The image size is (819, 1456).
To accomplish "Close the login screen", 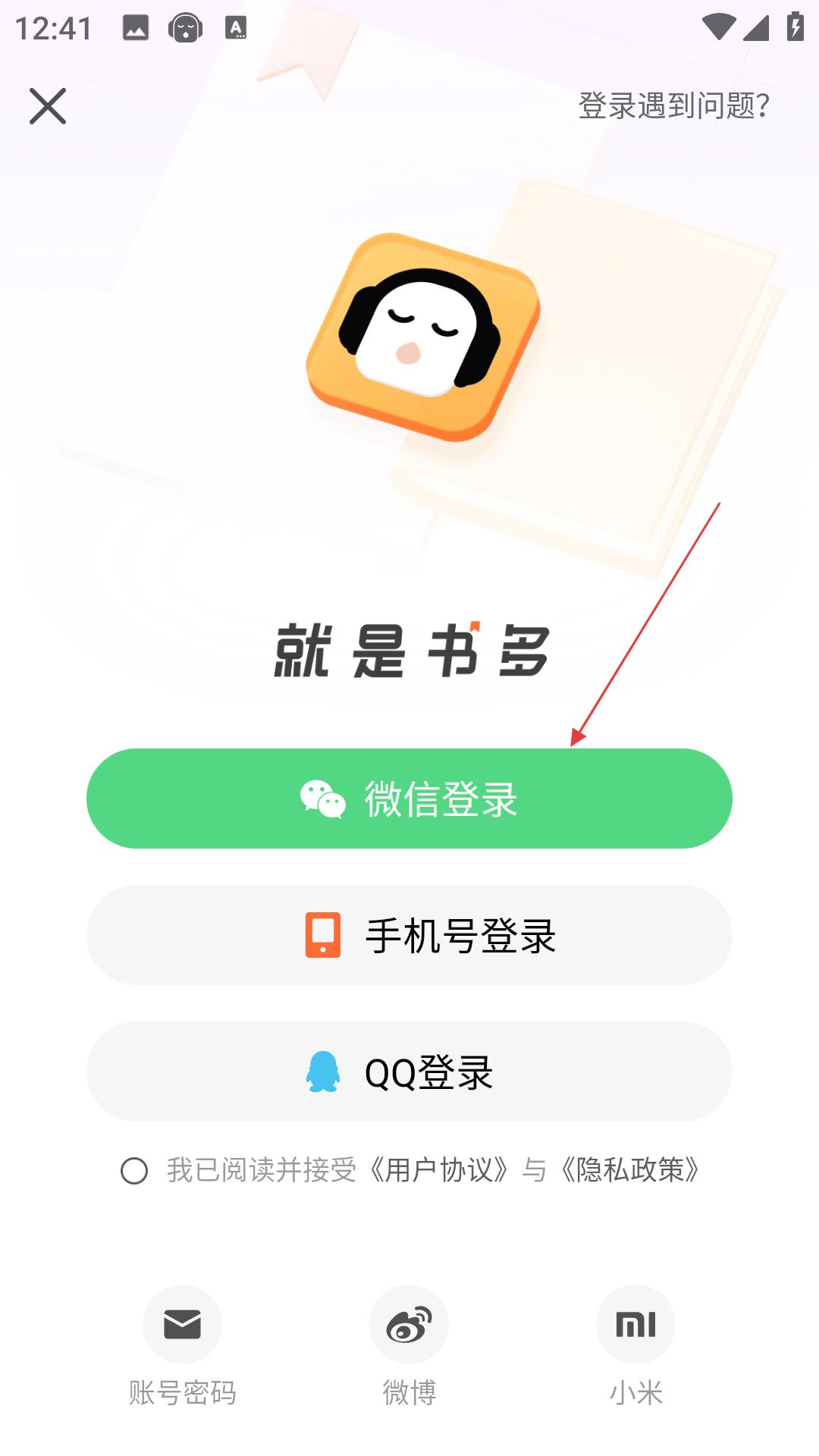I will click(x=48, y=106).
